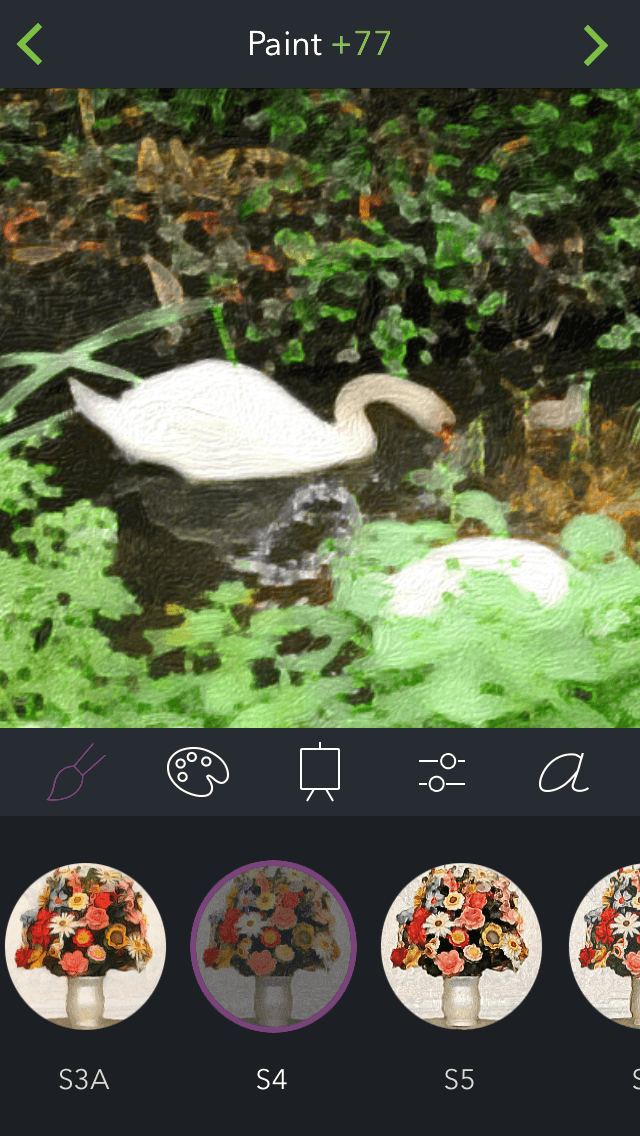Choose the S4 paint style
640x1136 pixels.
[x=273, y=945]
